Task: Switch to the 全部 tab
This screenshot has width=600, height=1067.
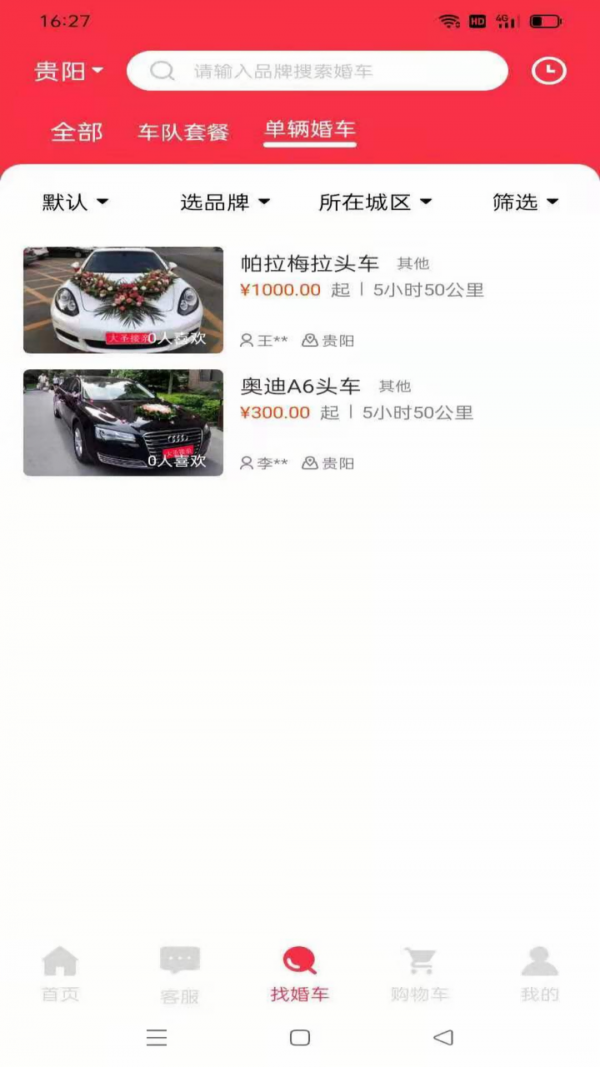Action: (x=77, y=131)
